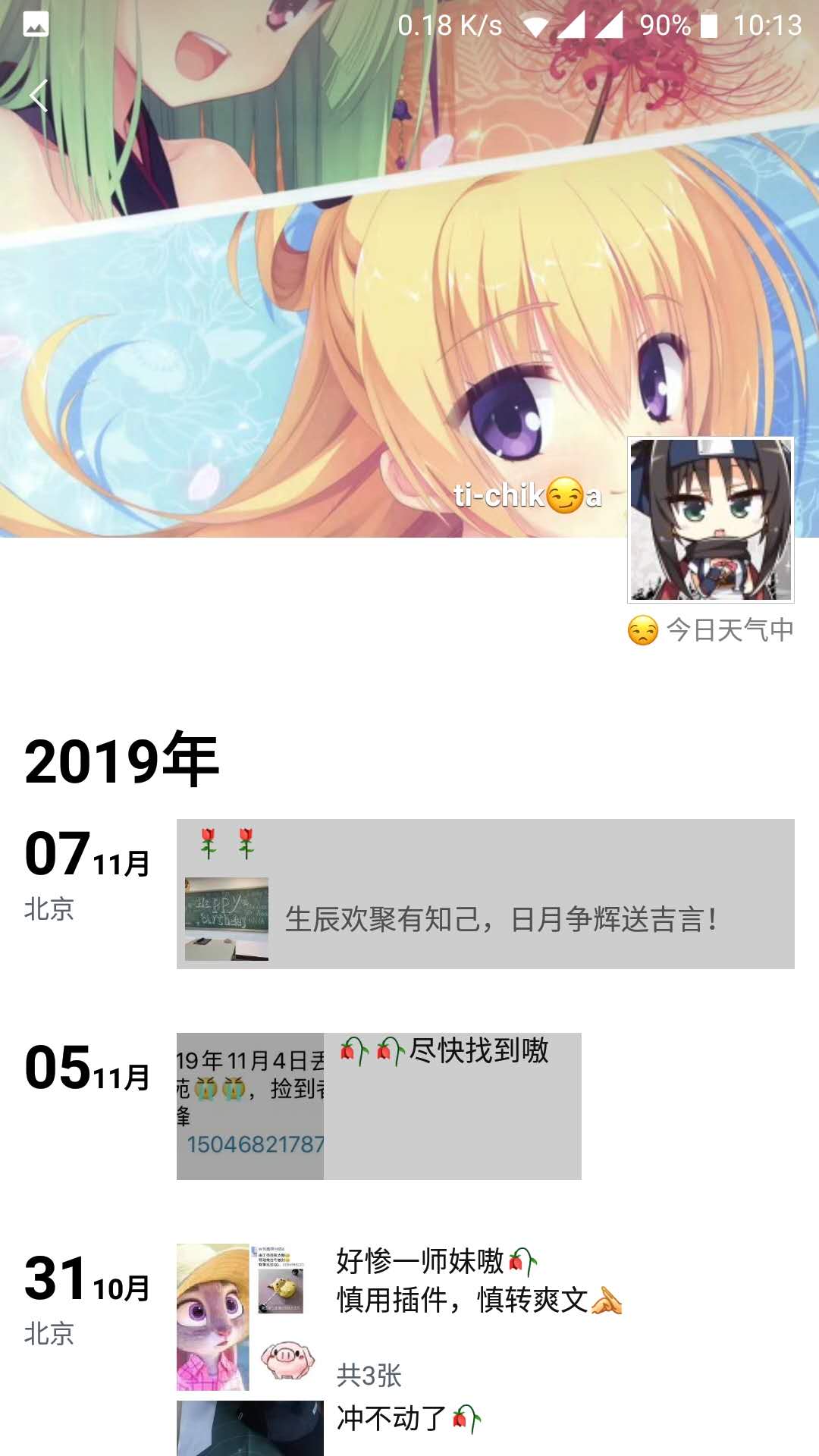Screen dimensions: 819x1456
Task: View the blackboard photo in birthday post
Action: click(x=227, y=919)
